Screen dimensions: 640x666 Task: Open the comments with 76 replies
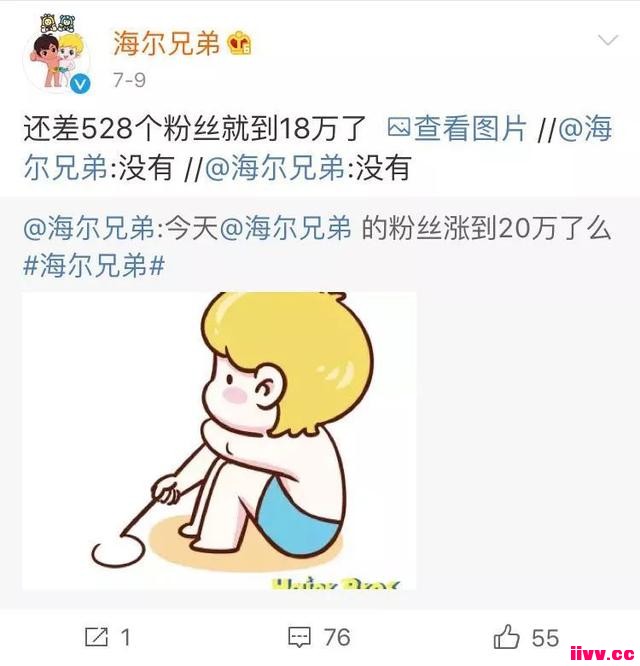[319, 636]
